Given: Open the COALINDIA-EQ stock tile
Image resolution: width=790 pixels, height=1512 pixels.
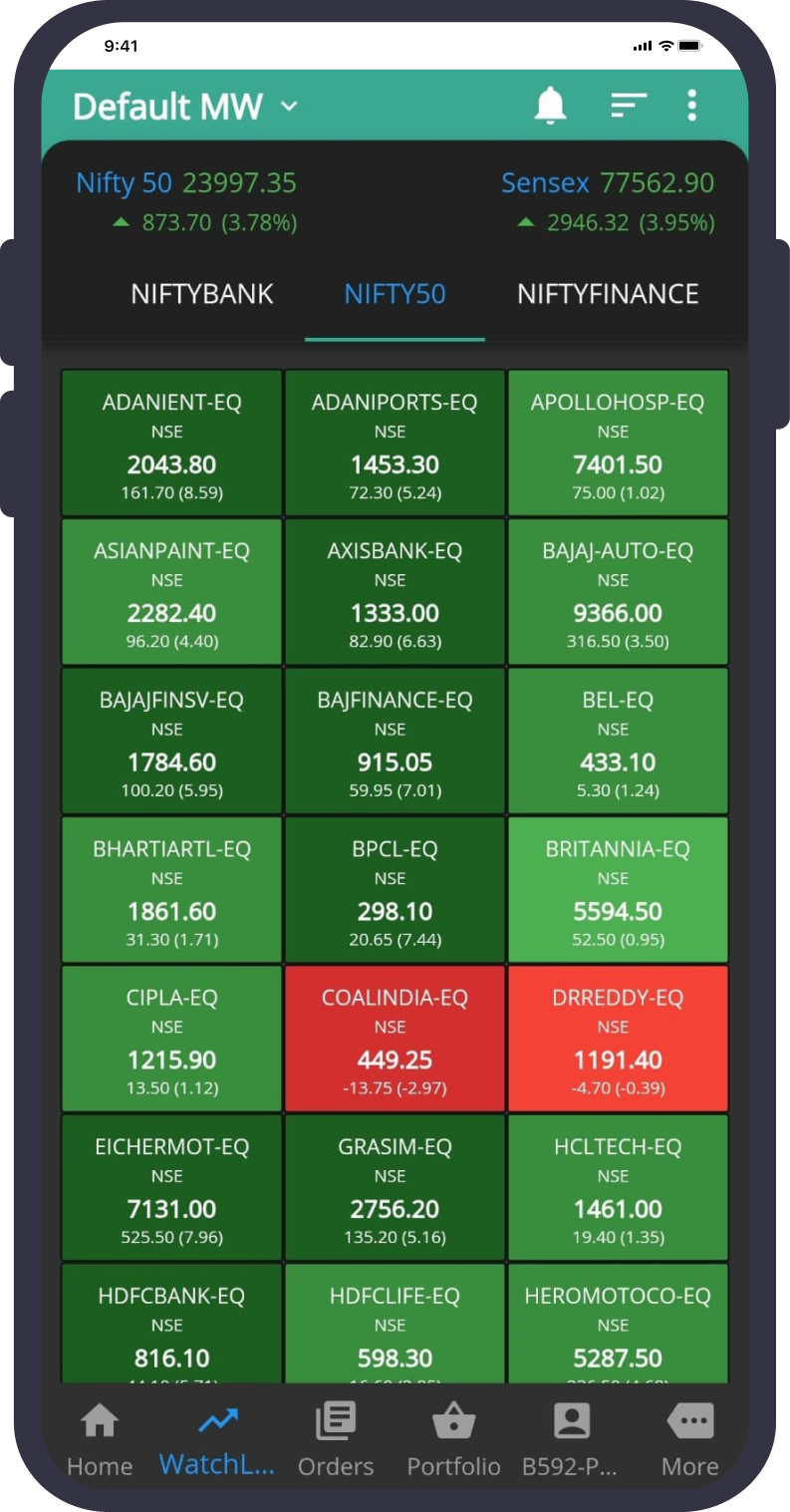Looking at the screenshot, I should pos(395,1038).
